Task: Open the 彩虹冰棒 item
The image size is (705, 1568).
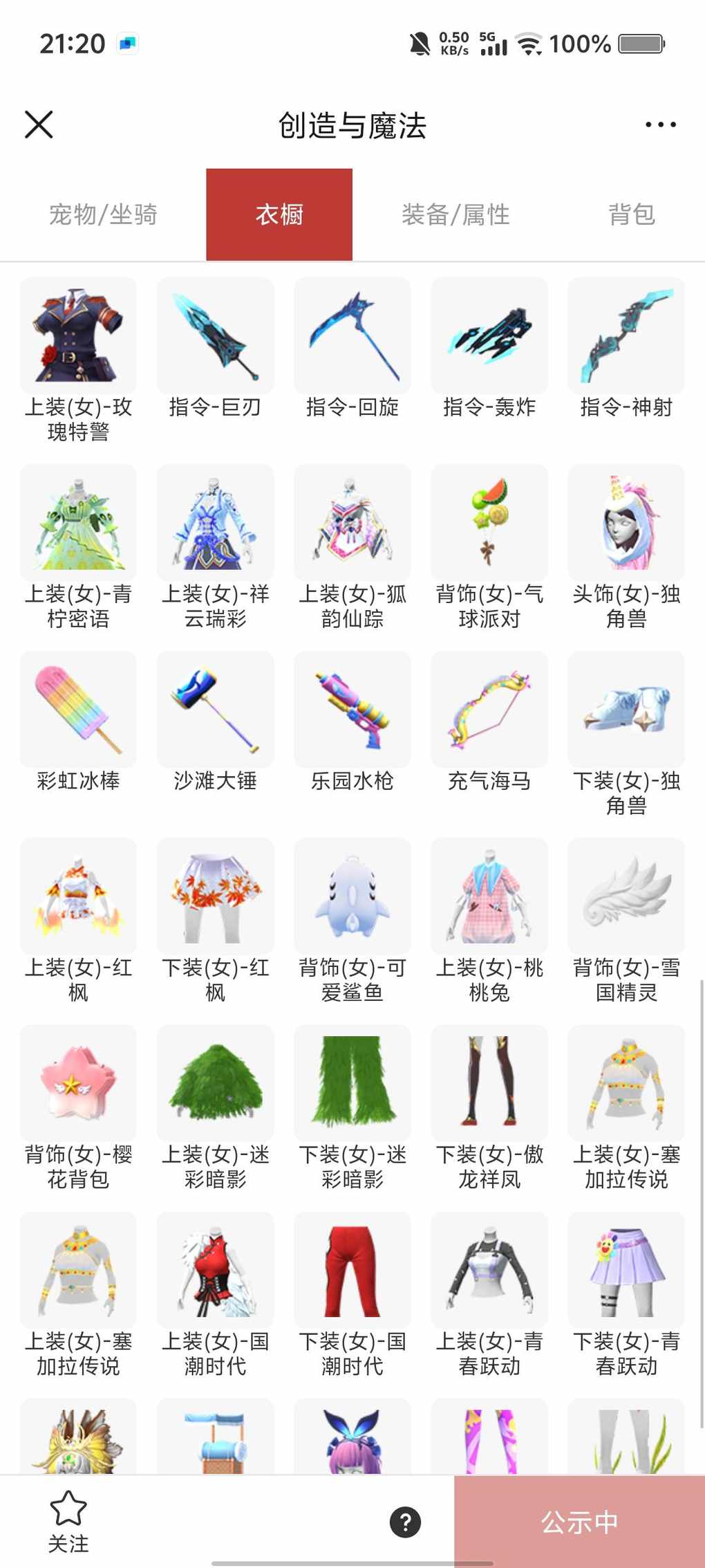Action: 78,710
